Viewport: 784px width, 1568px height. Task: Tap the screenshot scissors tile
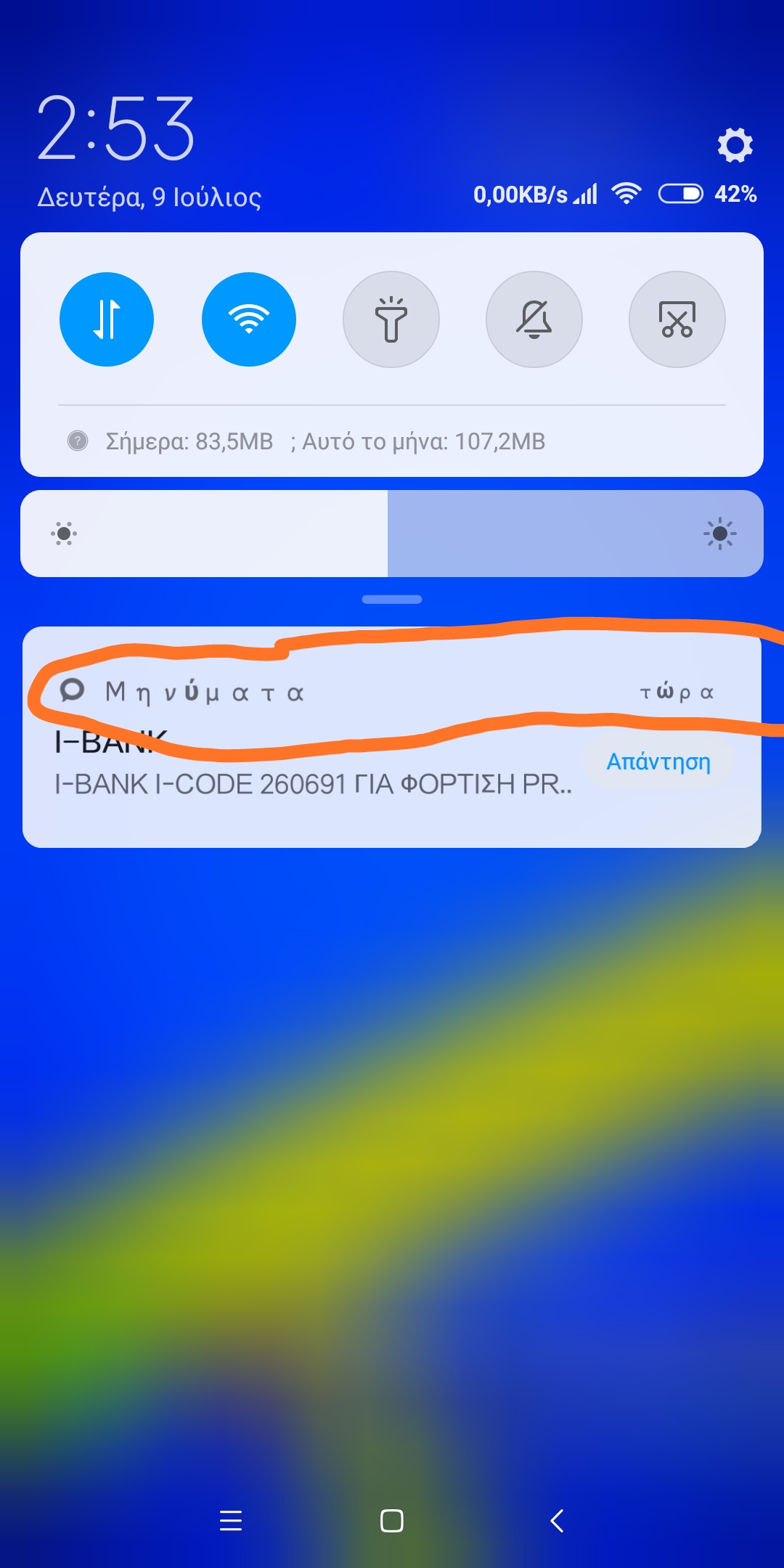pos(677,319)
